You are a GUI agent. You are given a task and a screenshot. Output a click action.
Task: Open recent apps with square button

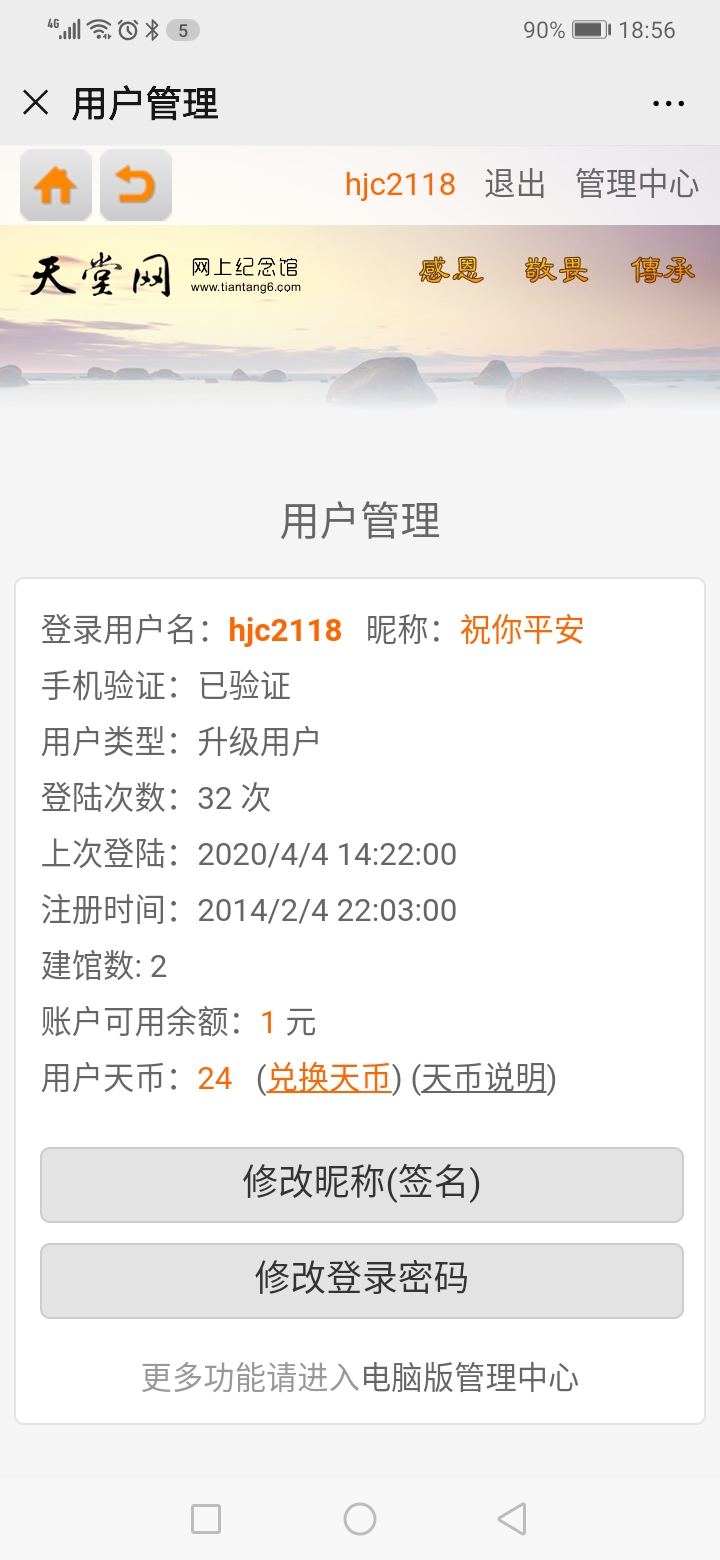click(206, 1519)
